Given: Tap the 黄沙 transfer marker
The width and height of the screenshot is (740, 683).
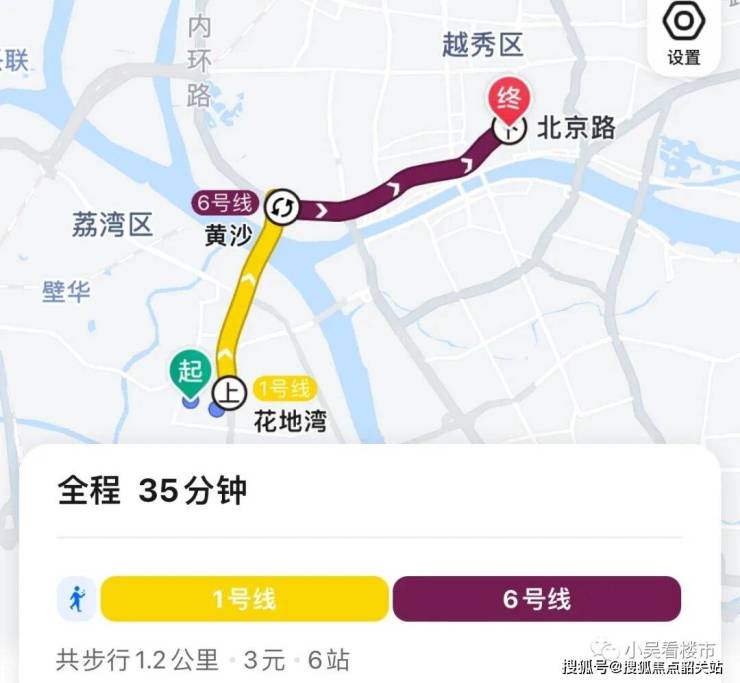Looking at the screenshot, I should pos(281,208).
